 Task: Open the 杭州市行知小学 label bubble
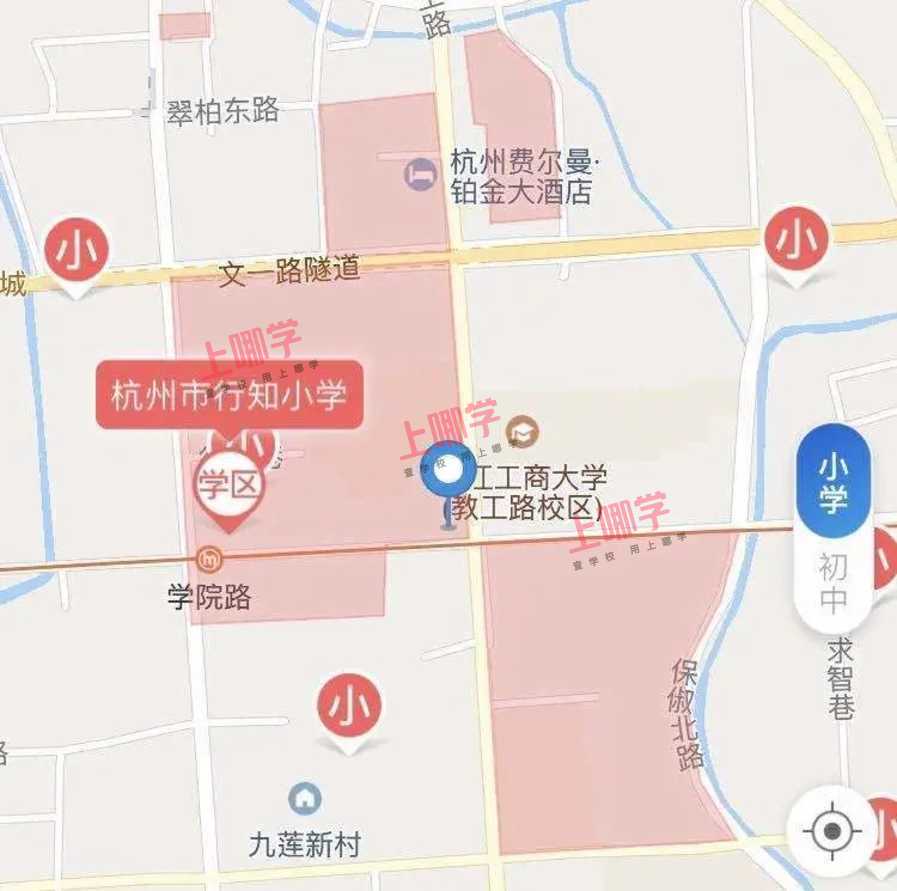(229, 395)
